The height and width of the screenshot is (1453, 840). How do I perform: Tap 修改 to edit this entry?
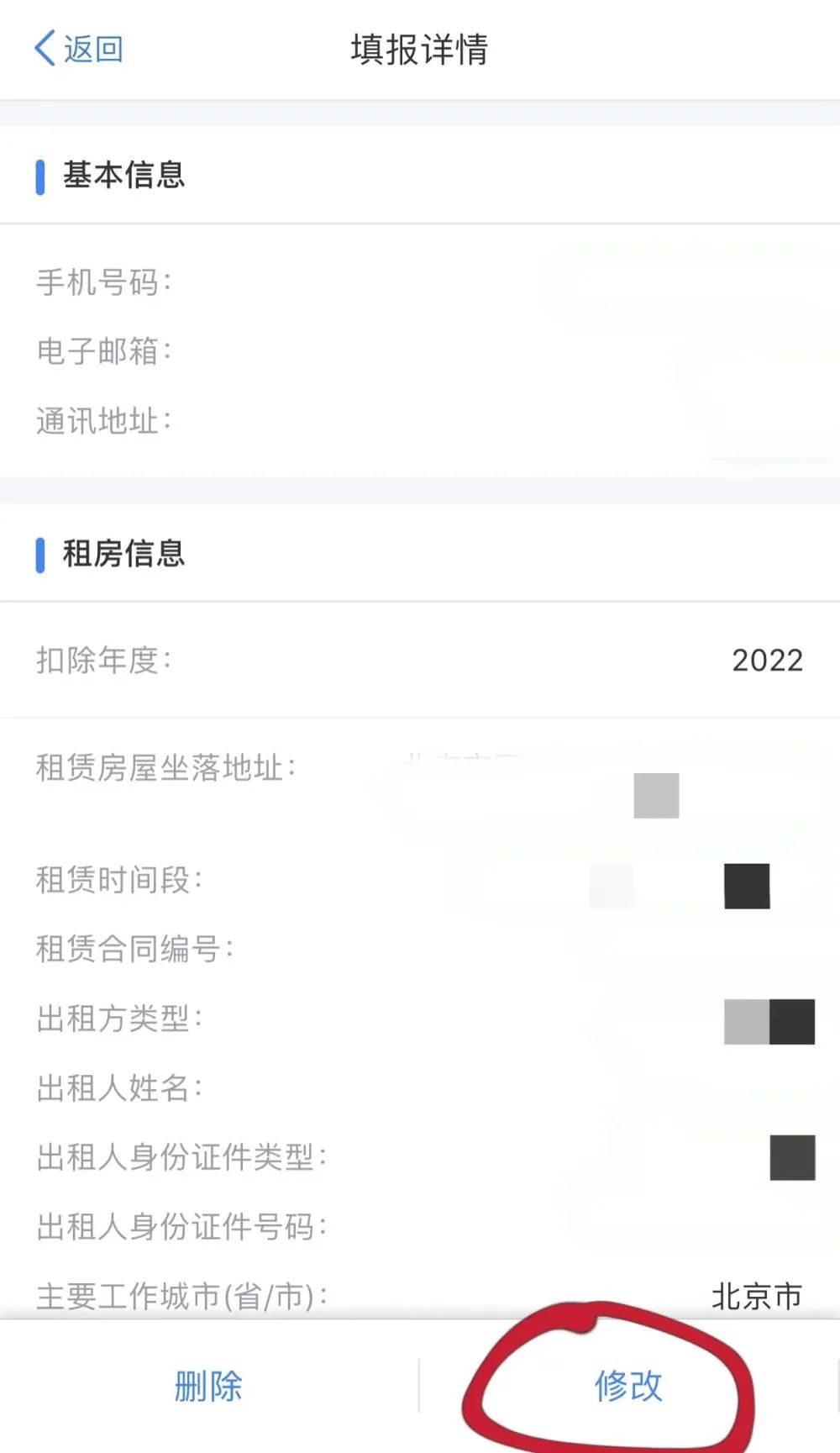click(x=628, y=1386)
